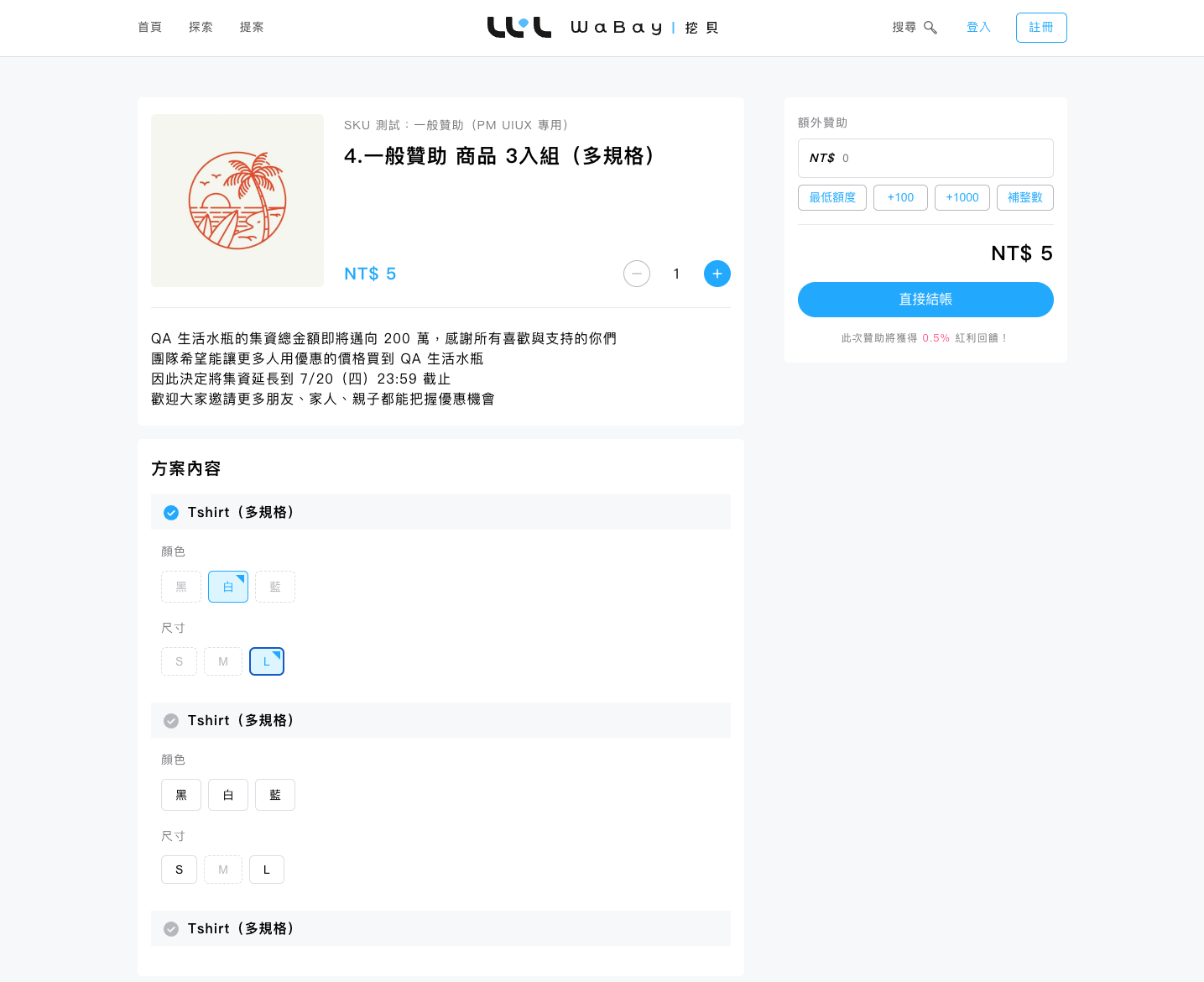Screen dimensions: 1204x982
Task: Choose 藍 color in the second Tshirt
Action: tap(275, 795)
